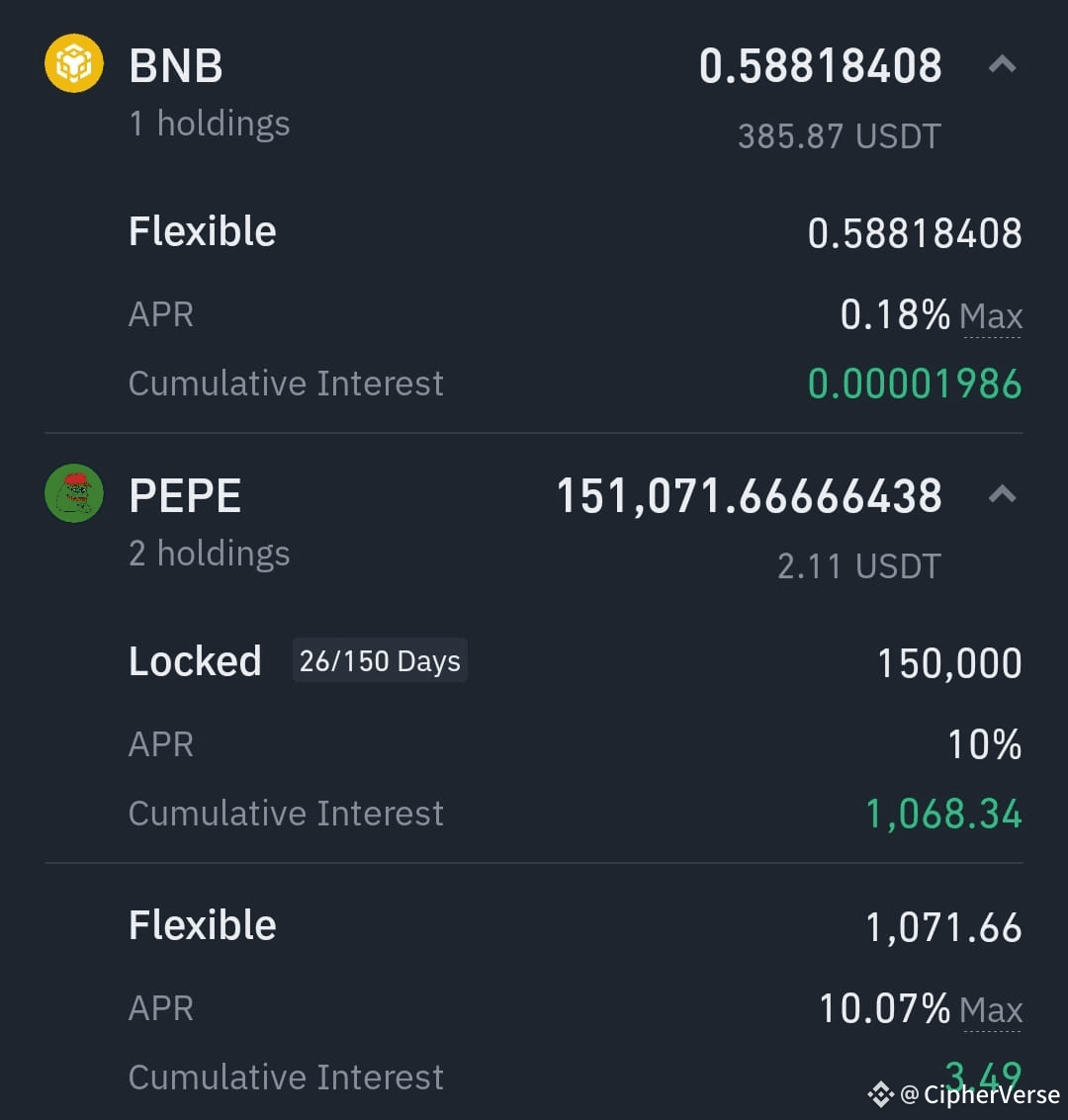Select the Flexible BNB product row
This screenshot has width=1068, height=1120.
click(x=202, y=230)
